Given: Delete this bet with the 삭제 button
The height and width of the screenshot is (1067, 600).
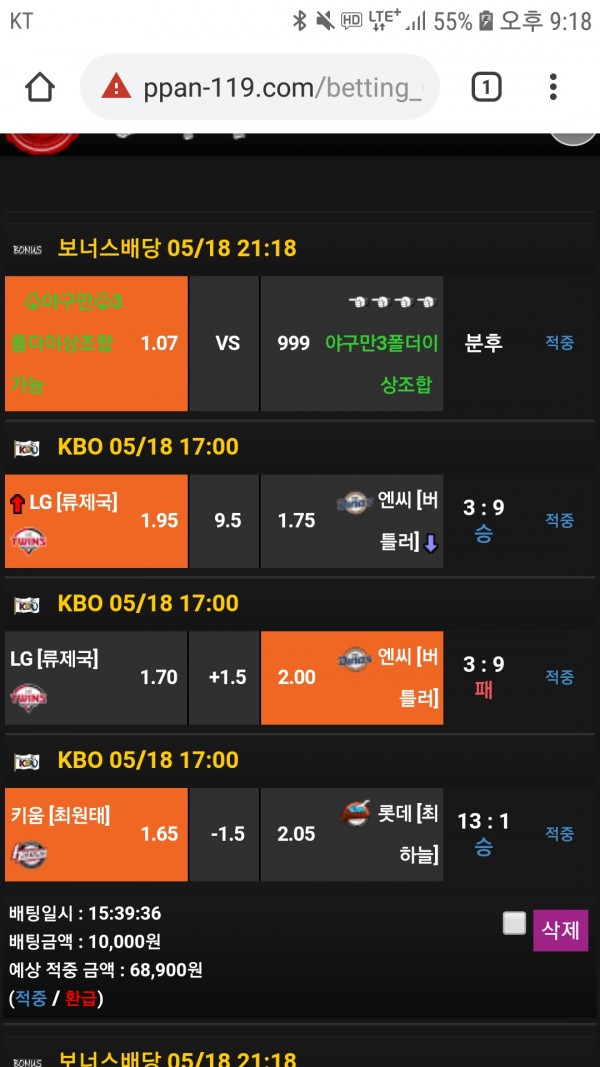Looking at the screenshot, I should [560, 930].
